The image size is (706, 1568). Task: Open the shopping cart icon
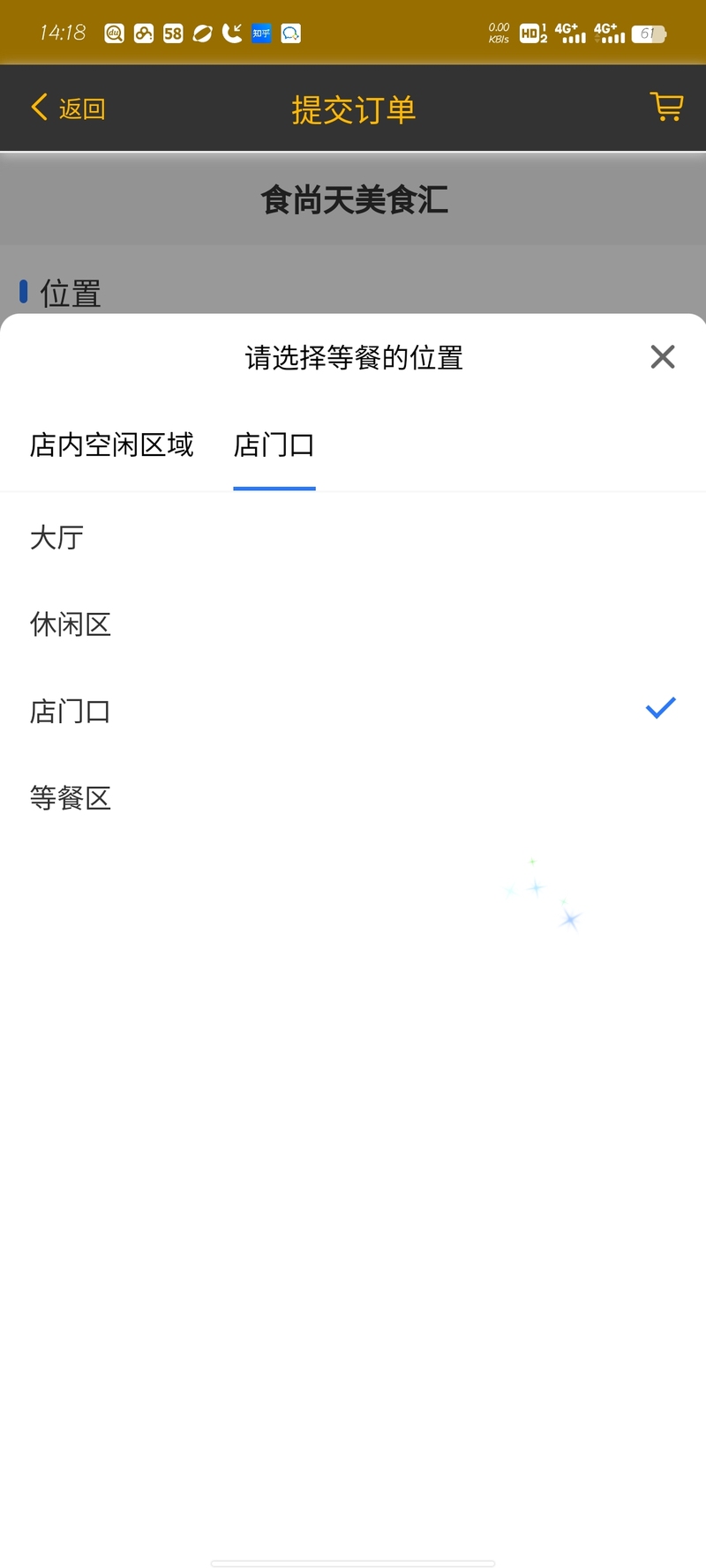point(667,107)
